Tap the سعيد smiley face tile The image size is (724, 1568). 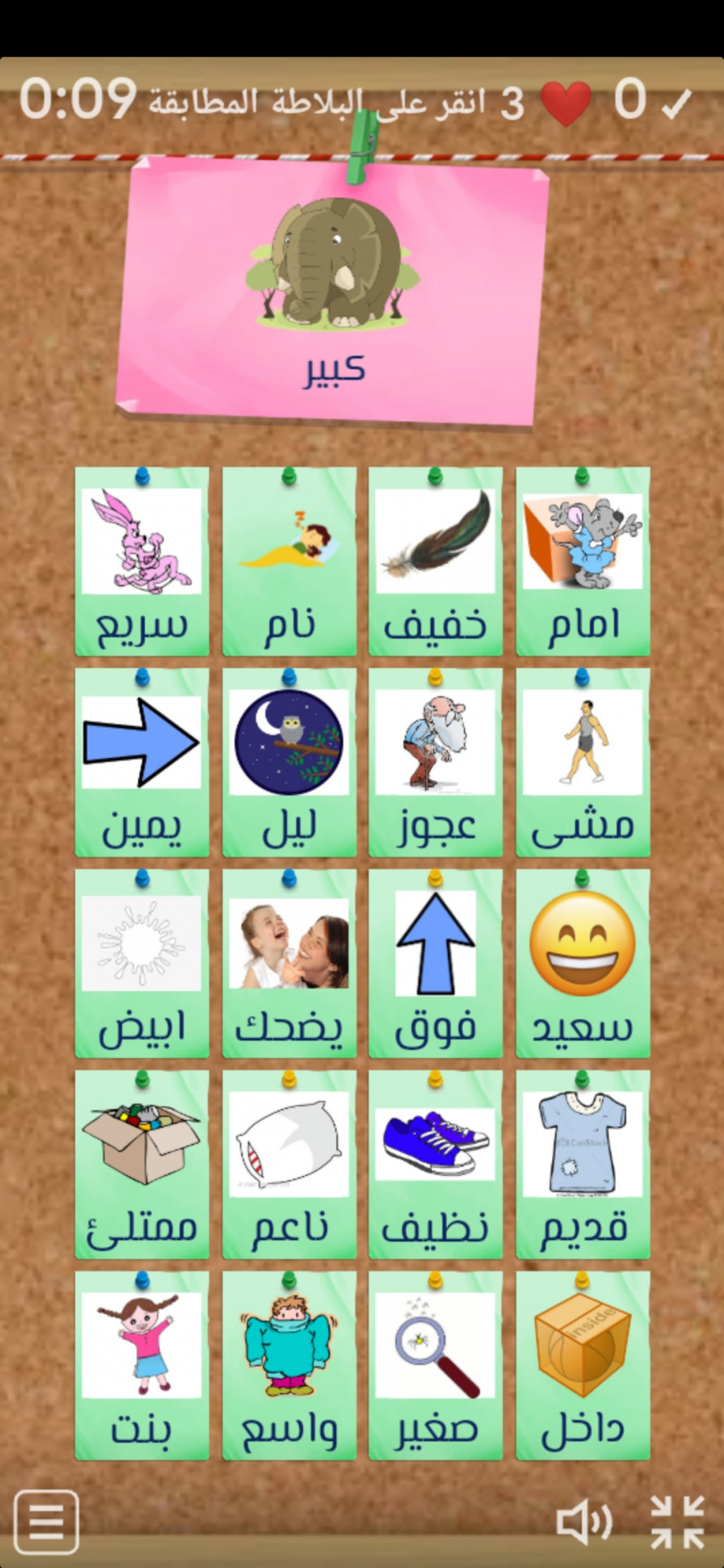(583, 965)
